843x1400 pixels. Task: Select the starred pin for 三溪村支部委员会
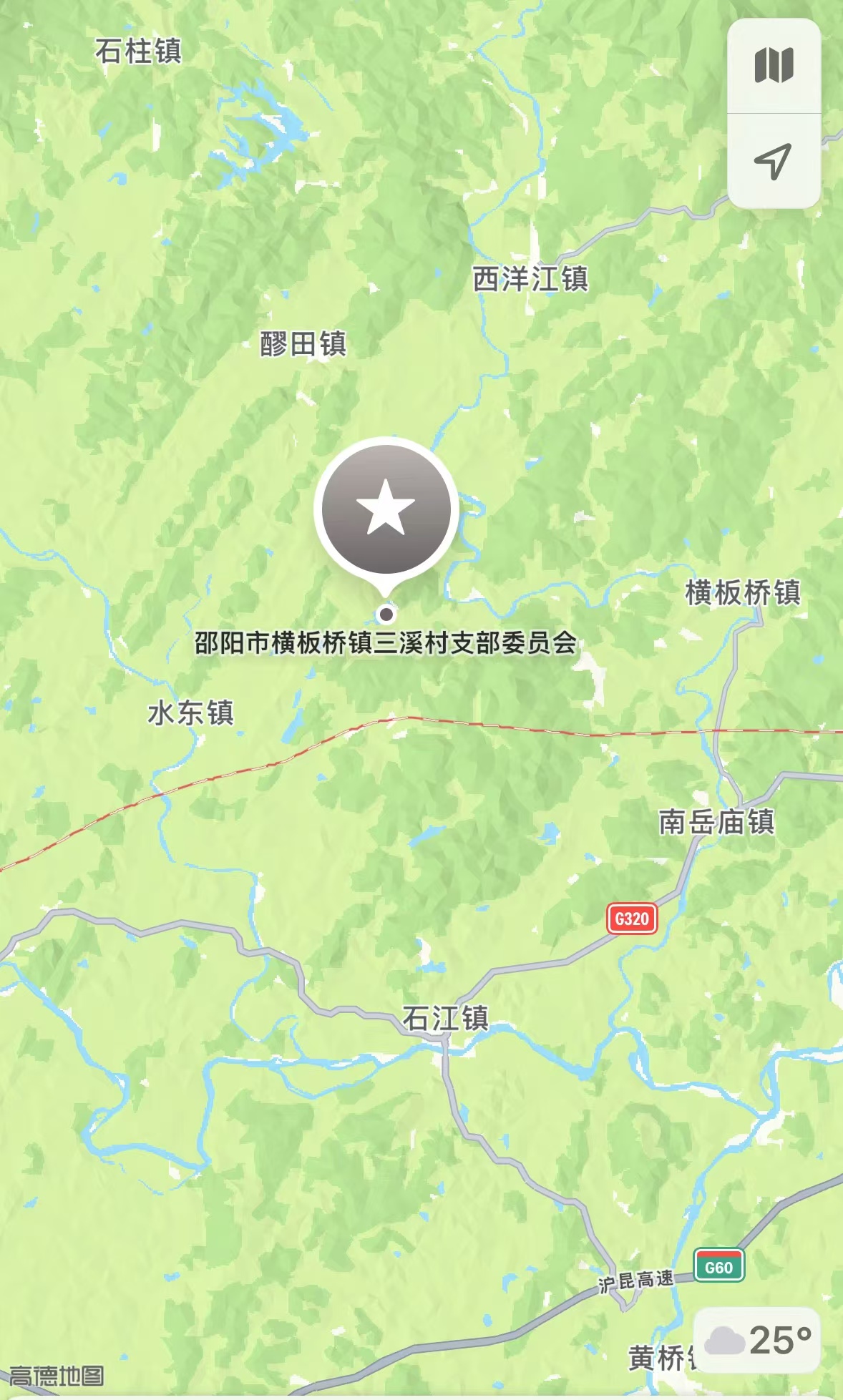pyautogui.click(x=386, y=509)
